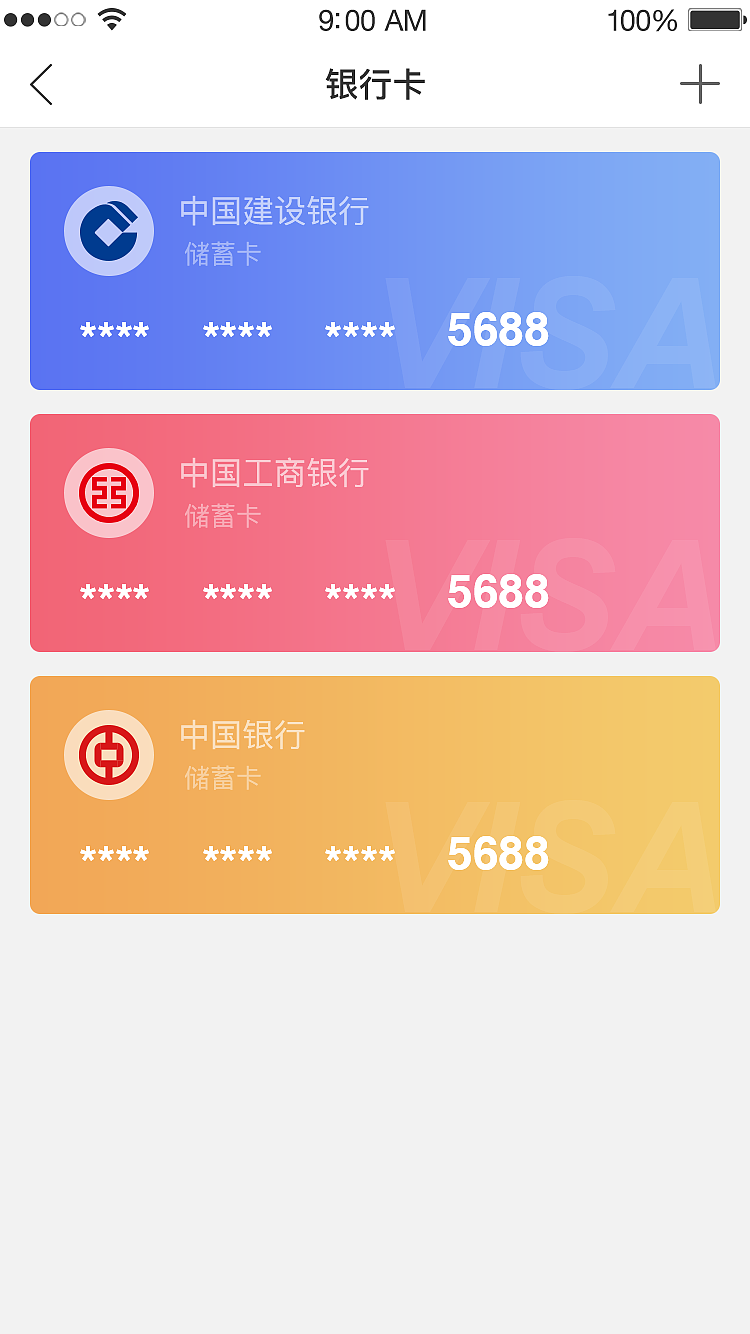Tap the 100% battery percentage text
The image size is (750, 1334).
click(641, 20)
